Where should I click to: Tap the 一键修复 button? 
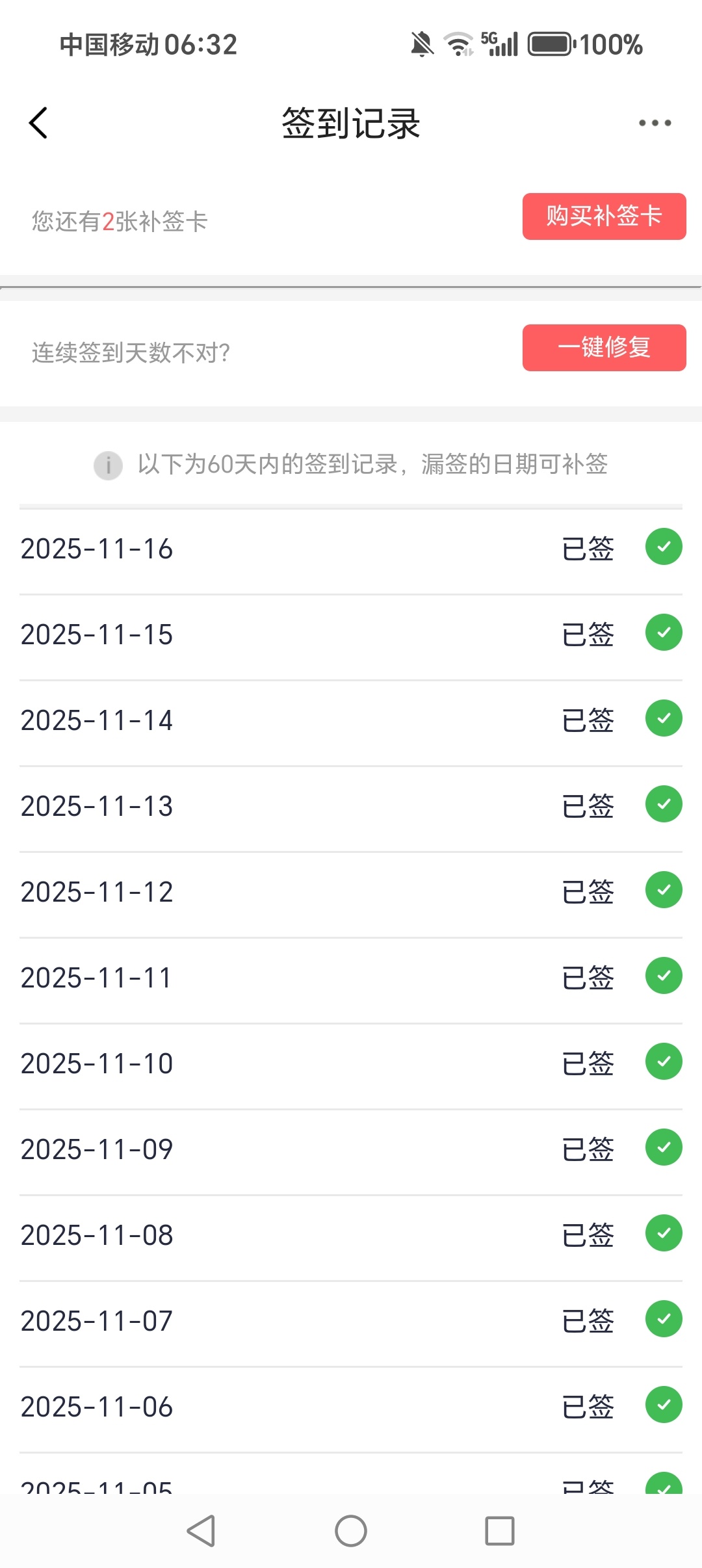pos(604,348)
